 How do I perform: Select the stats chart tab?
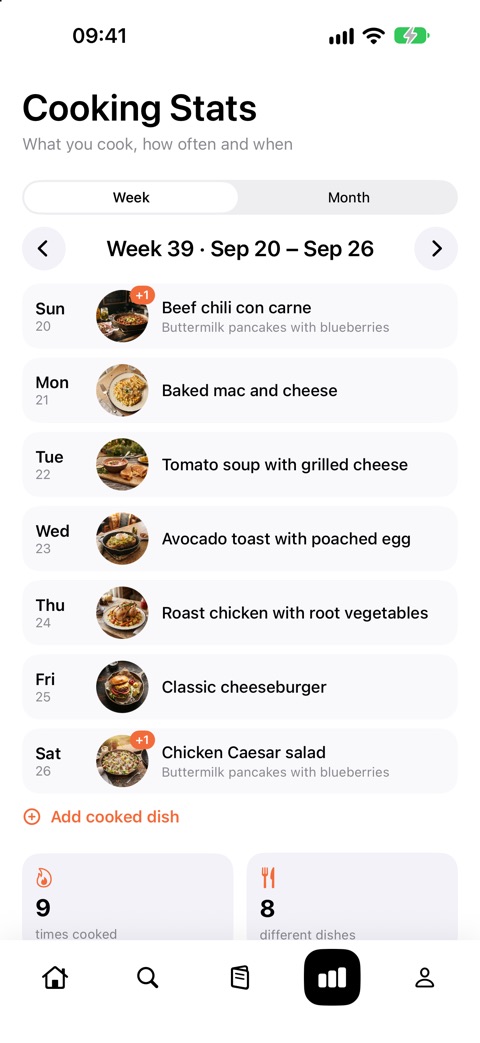(332, 977)
